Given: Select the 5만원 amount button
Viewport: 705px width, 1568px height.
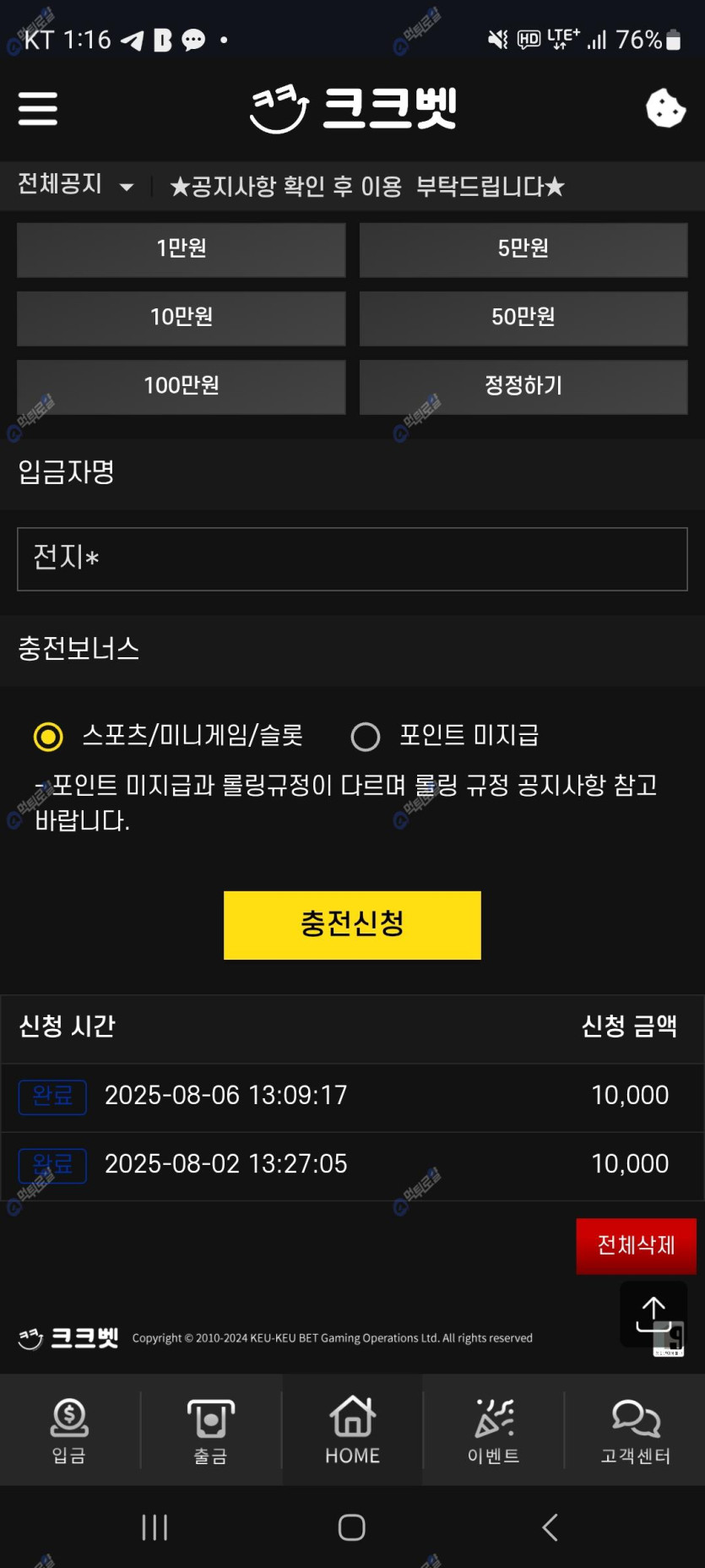Looking at the screenshot, I should coord(523,249).
